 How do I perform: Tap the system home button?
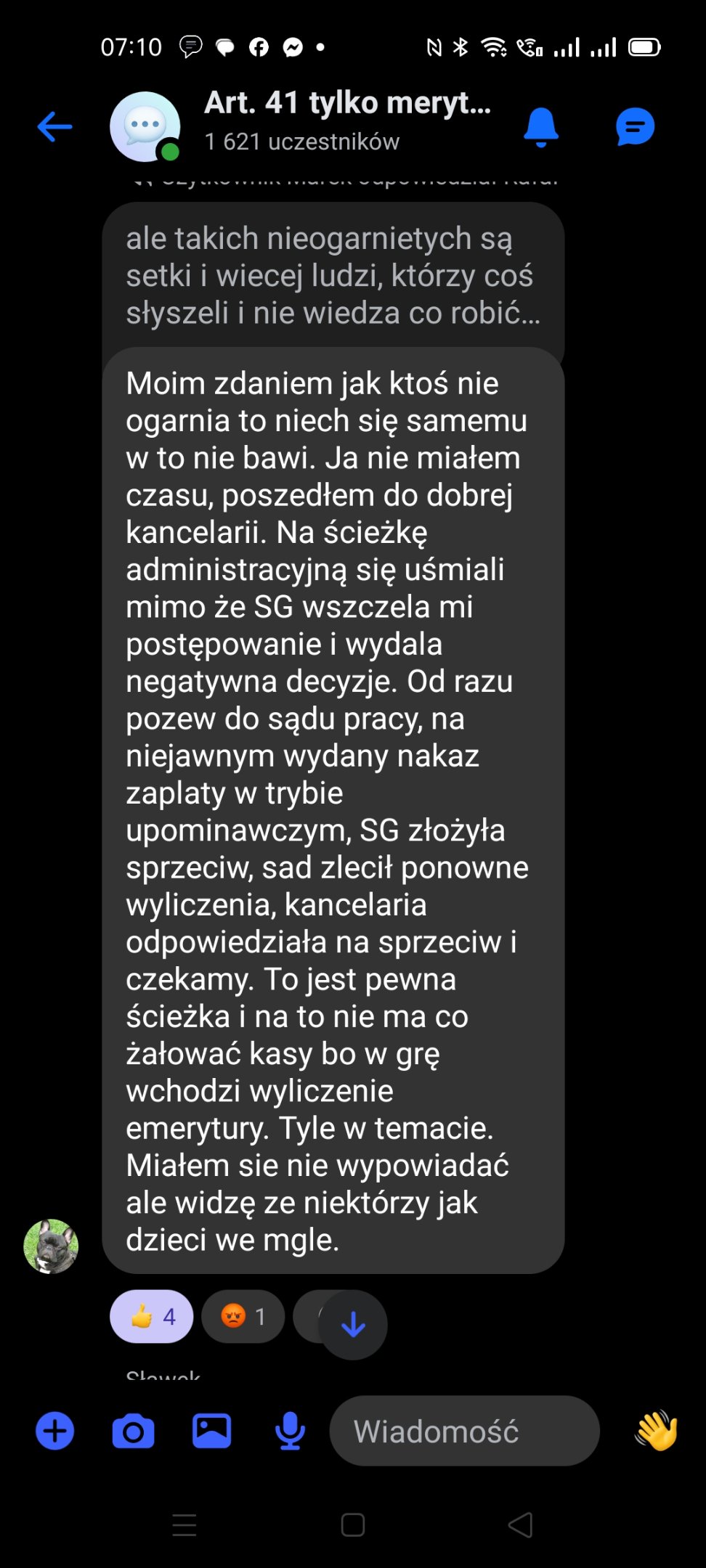pyautogui.click(x=353, y=1524)
